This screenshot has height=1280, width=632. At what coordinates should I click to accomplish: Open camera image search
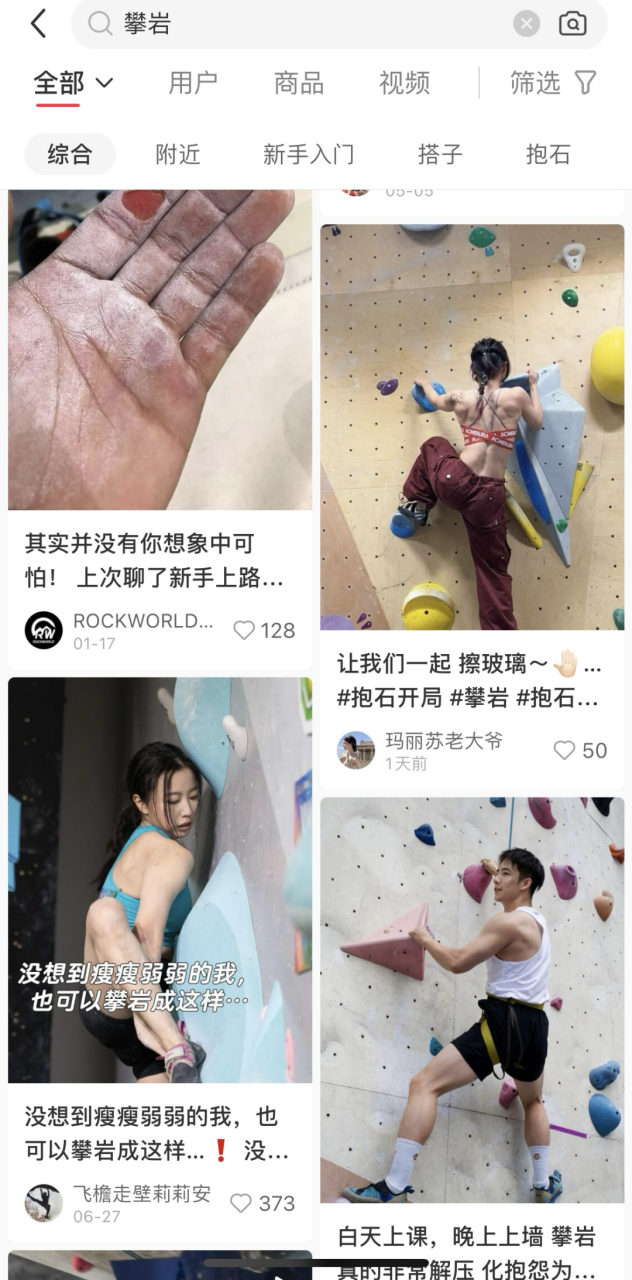(572, 24)
